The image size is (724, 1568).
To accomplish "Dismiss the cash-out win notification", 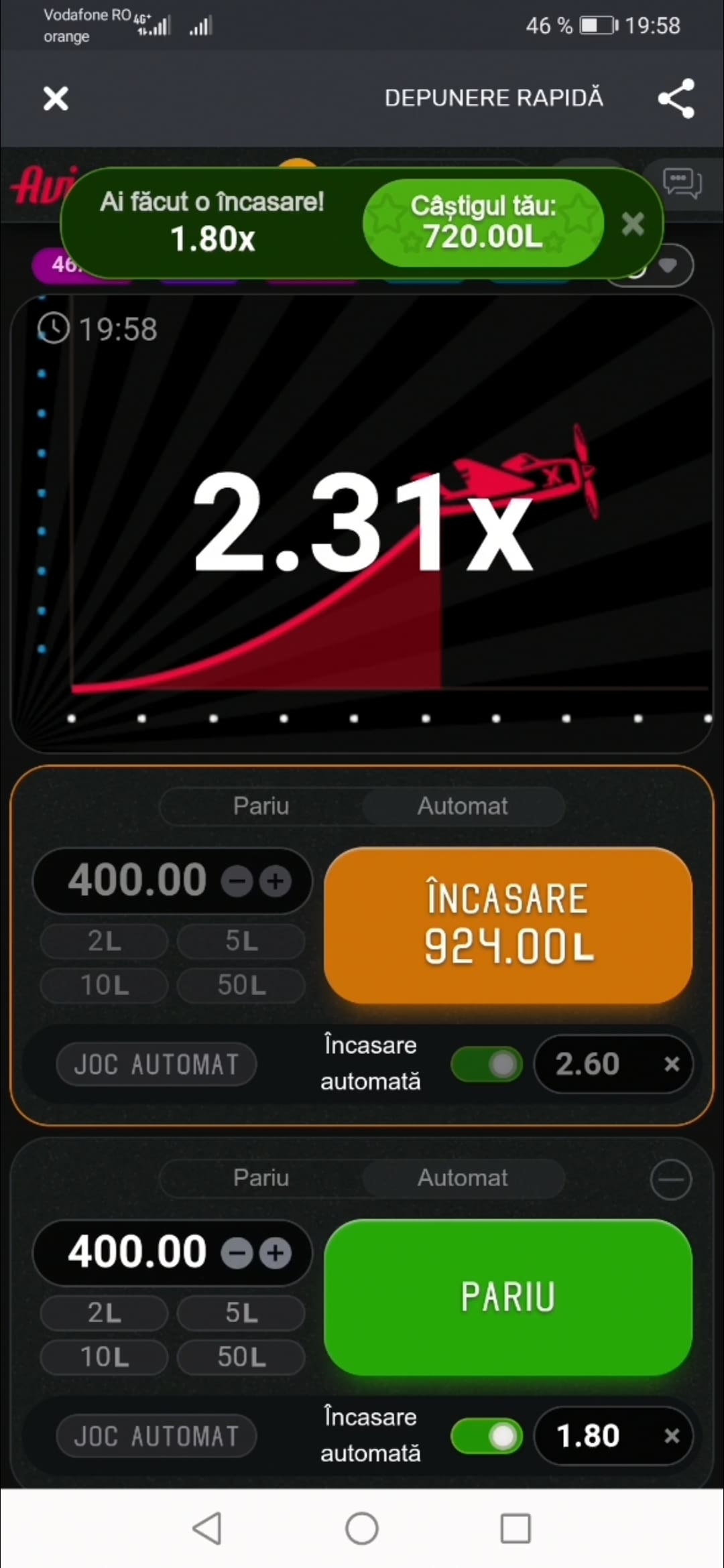I will tap(632, 224).
